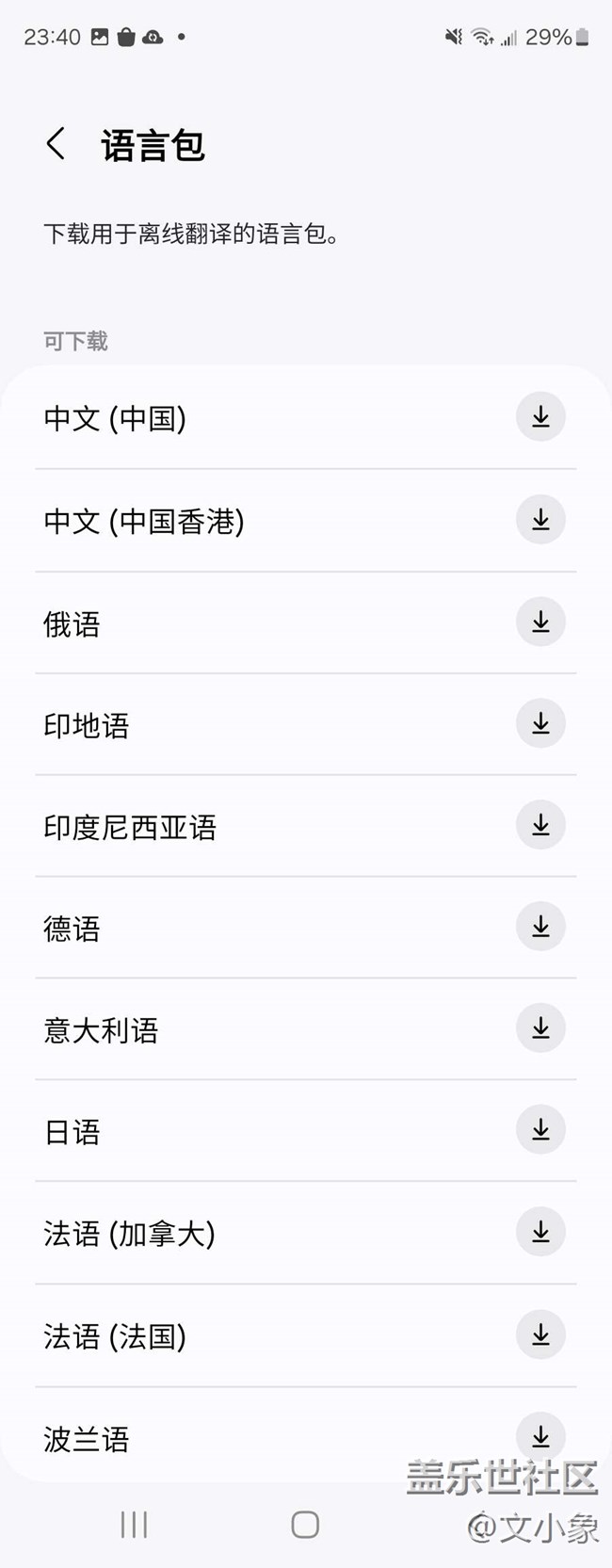Viewport: 612px width, 1568px height.
Task: Download the 中文 (中国) language pack
Action: point(540,417)
